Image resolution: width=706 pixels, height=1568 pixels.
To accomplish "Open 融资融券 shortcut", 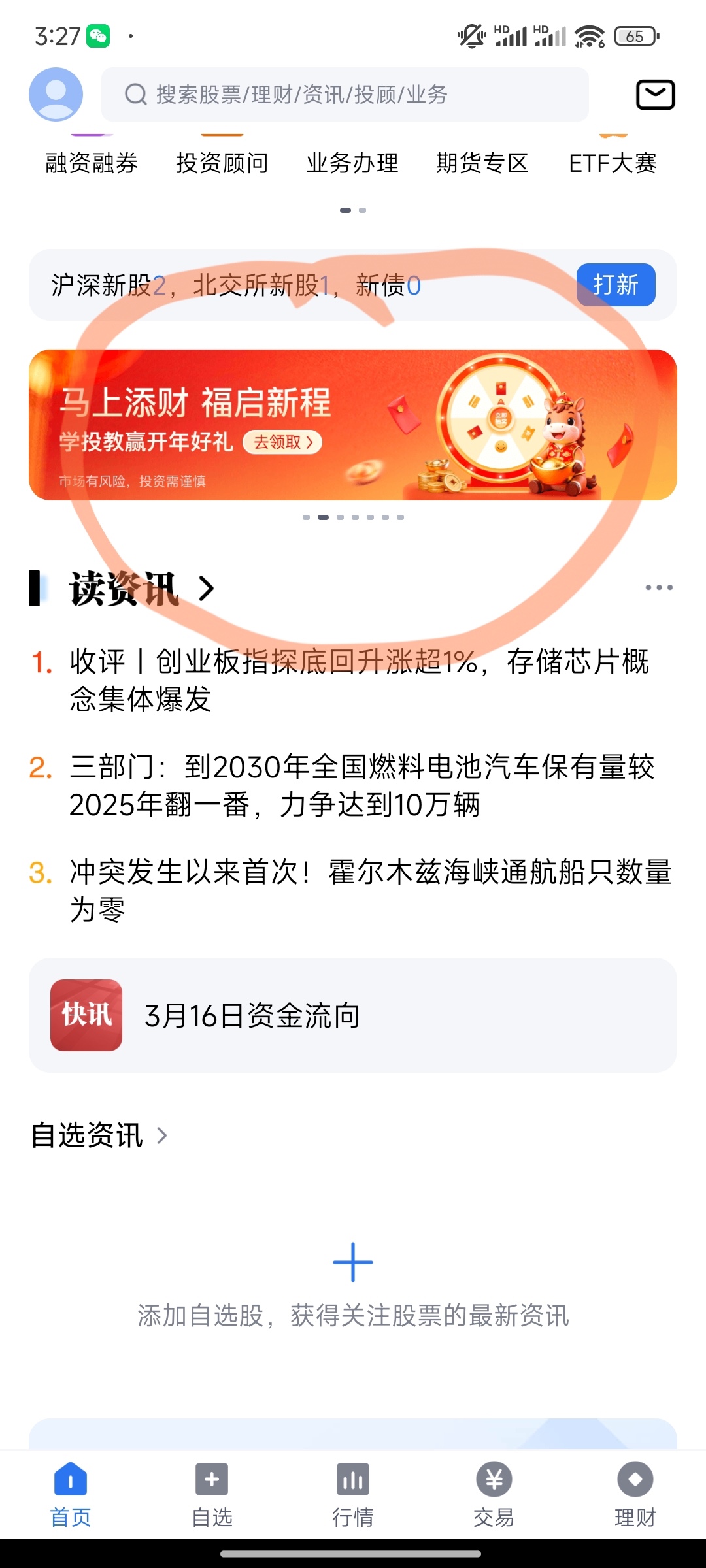I will click(x=92, y=163).
